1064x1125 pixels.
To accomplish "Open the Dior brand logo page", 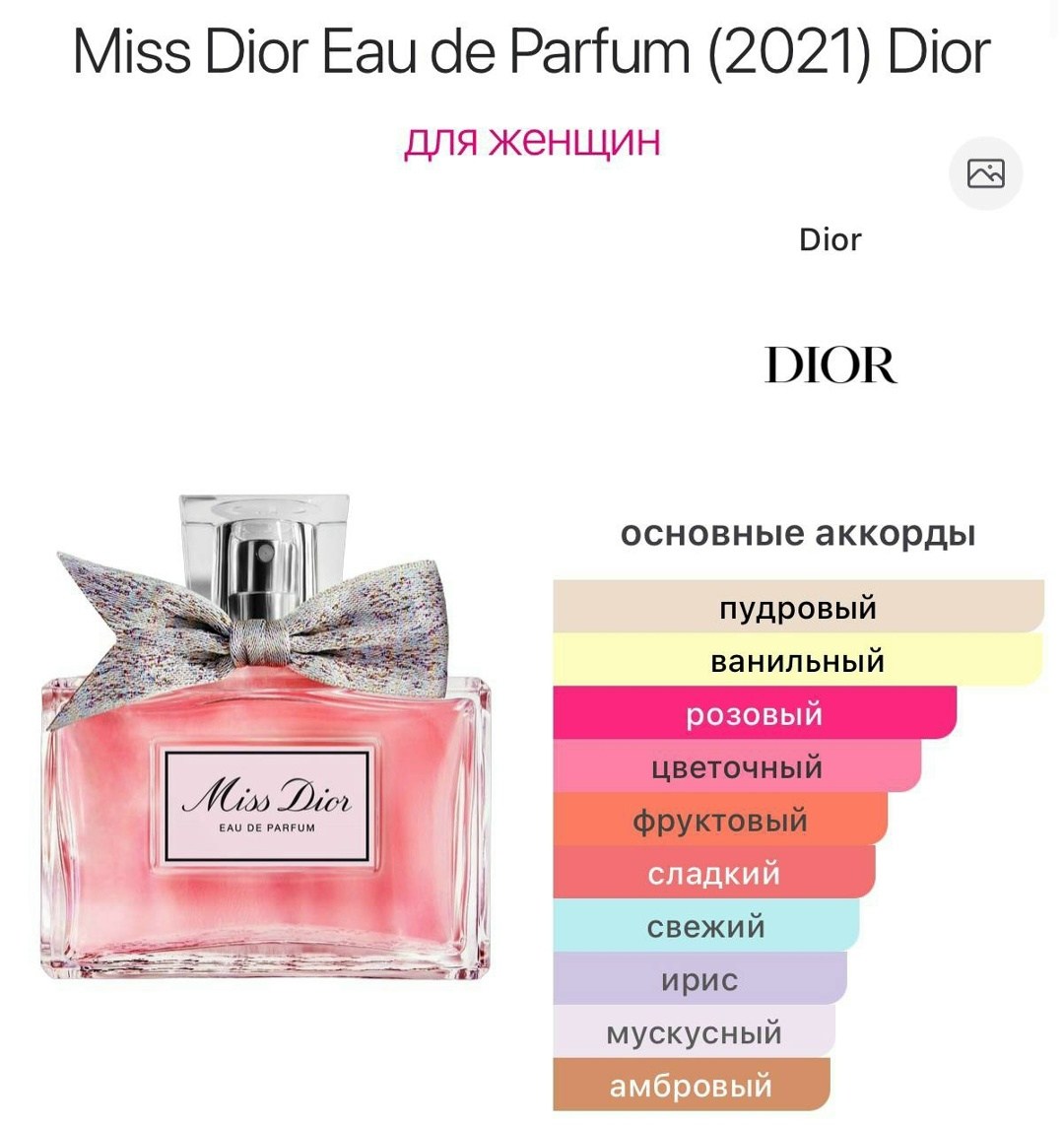I will [x=831, y=365].
